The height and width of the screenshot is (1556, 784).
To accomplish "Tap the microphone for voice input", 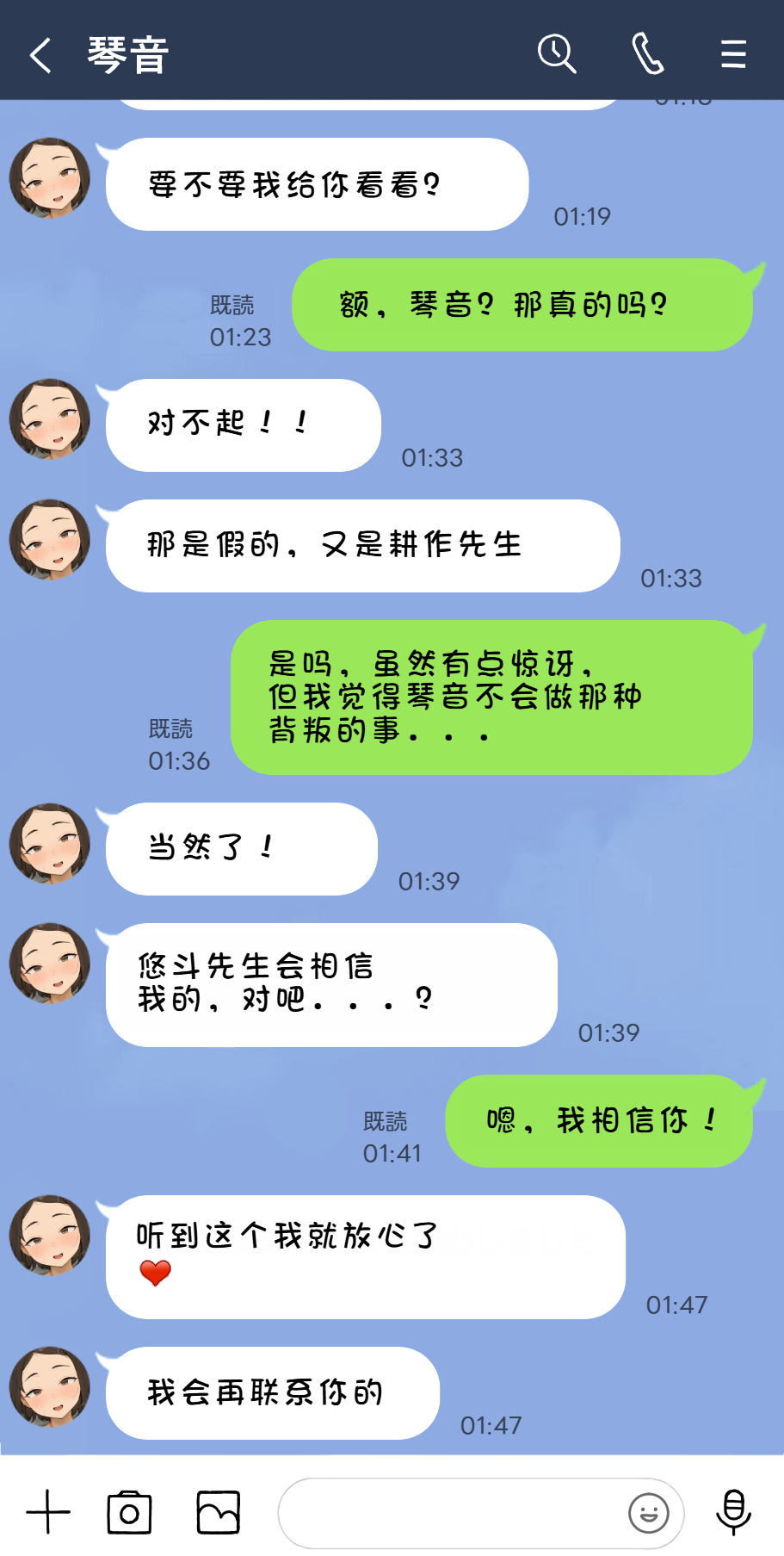I will pyautogui.click(x=732, y=1511).
